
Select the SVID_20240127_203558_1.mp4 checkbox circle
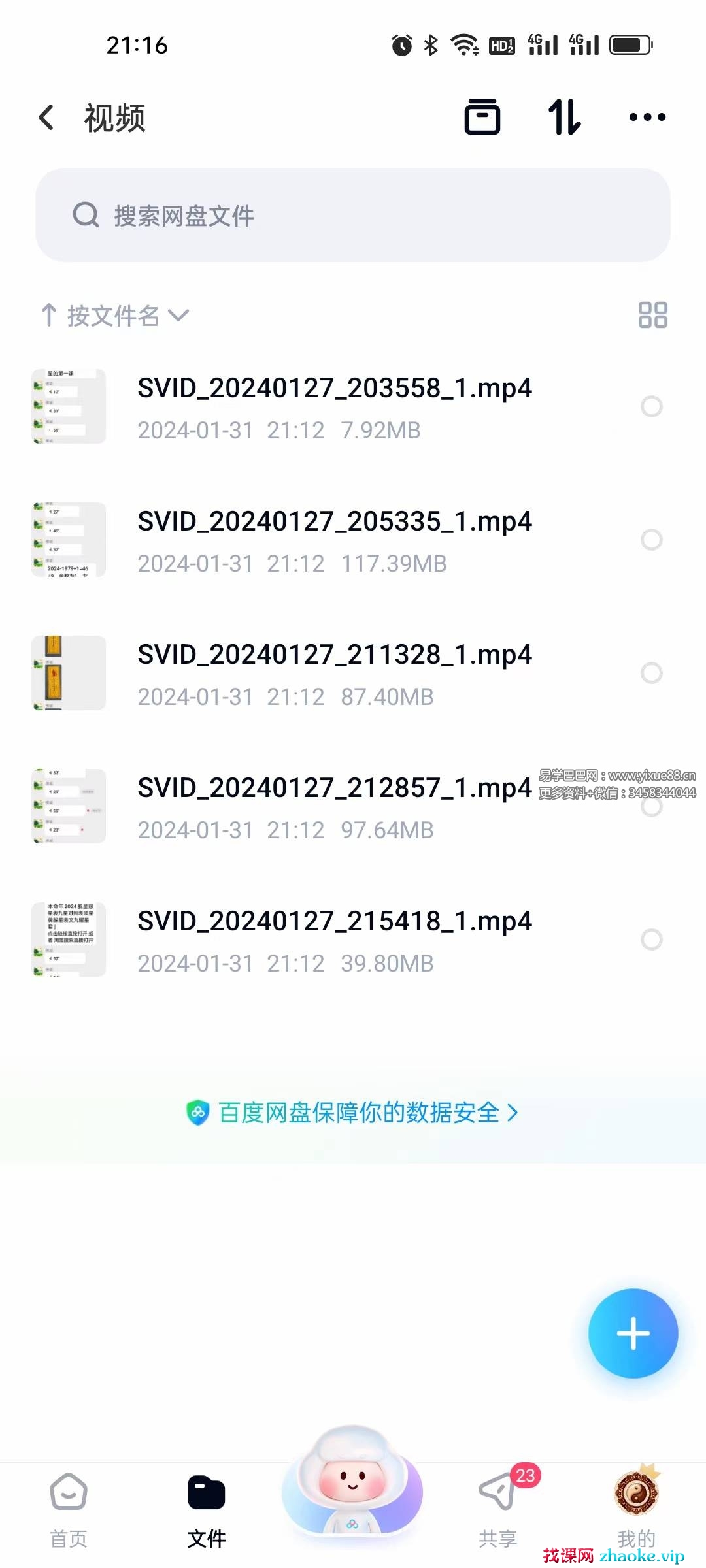click(651, 406)
